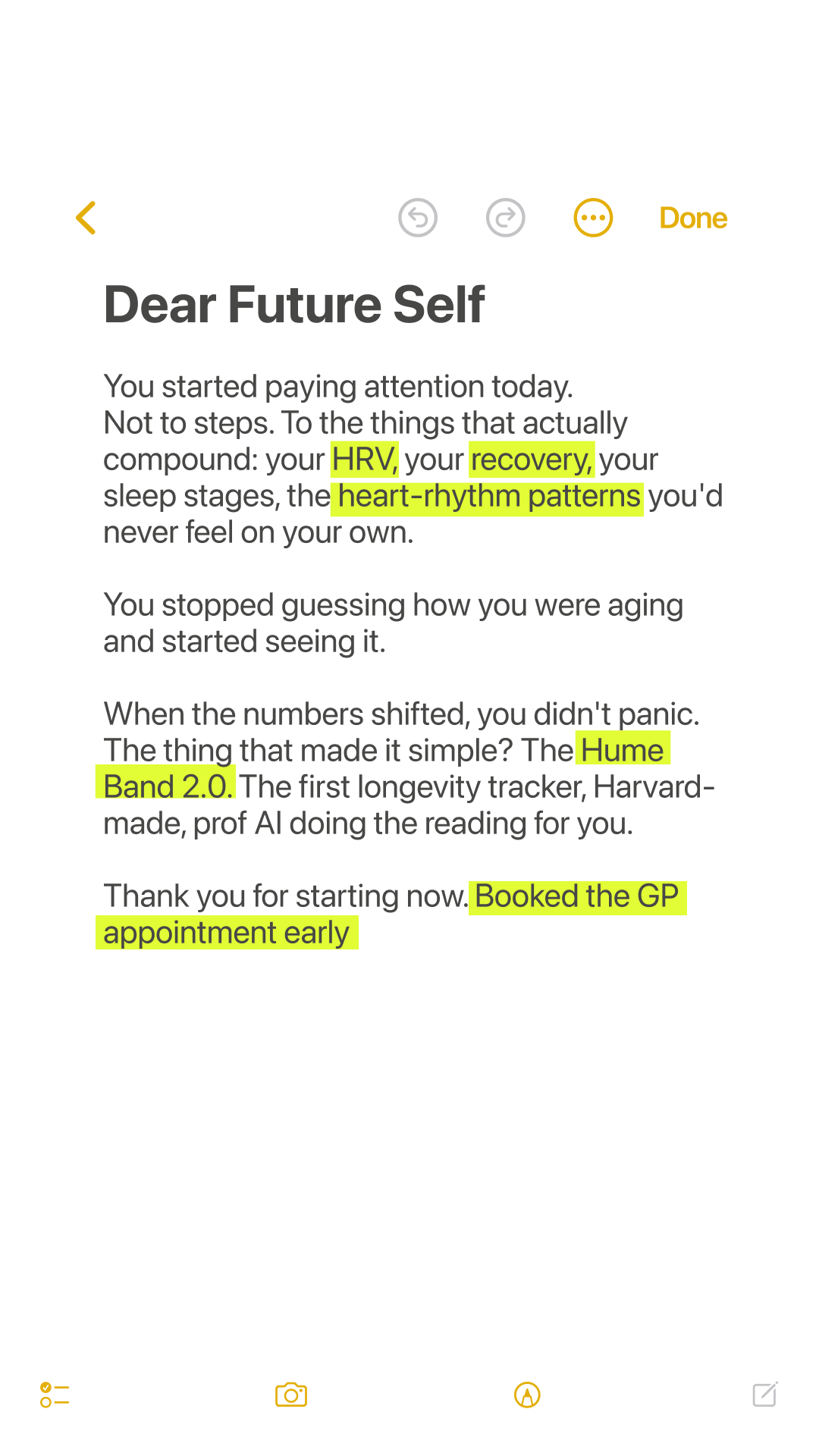Compose a new note
Image resolution: width=819 pixels, height=1456 pixels.
point(765,1394)
